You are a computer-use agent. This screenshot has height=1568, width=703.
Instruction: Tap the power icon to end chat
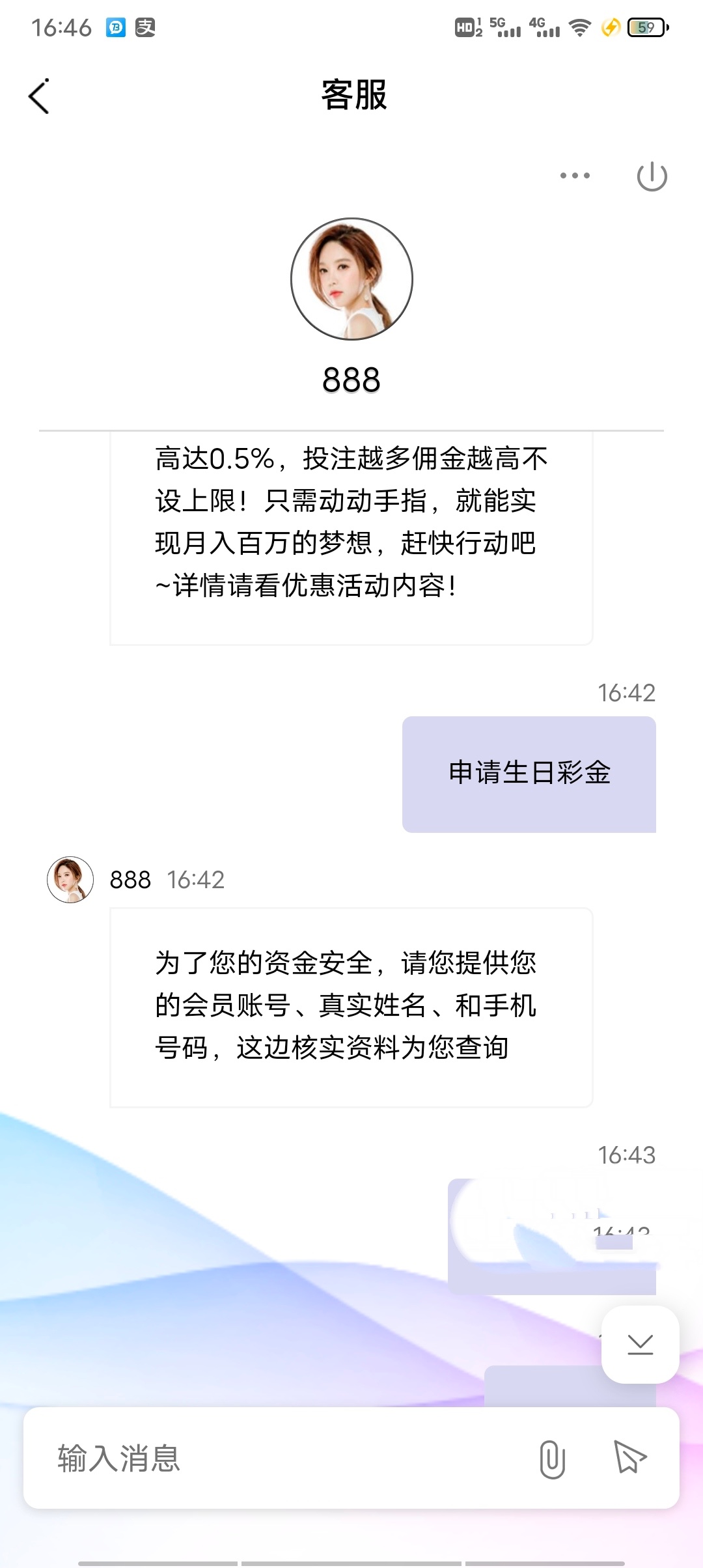(x=652, y=177)
